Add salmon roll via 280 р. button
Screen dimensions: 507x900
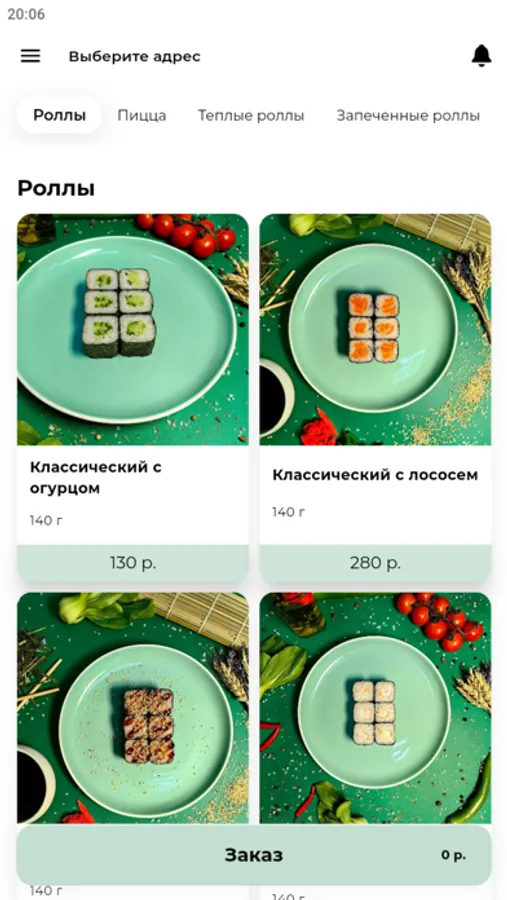[x=376, y=563]
